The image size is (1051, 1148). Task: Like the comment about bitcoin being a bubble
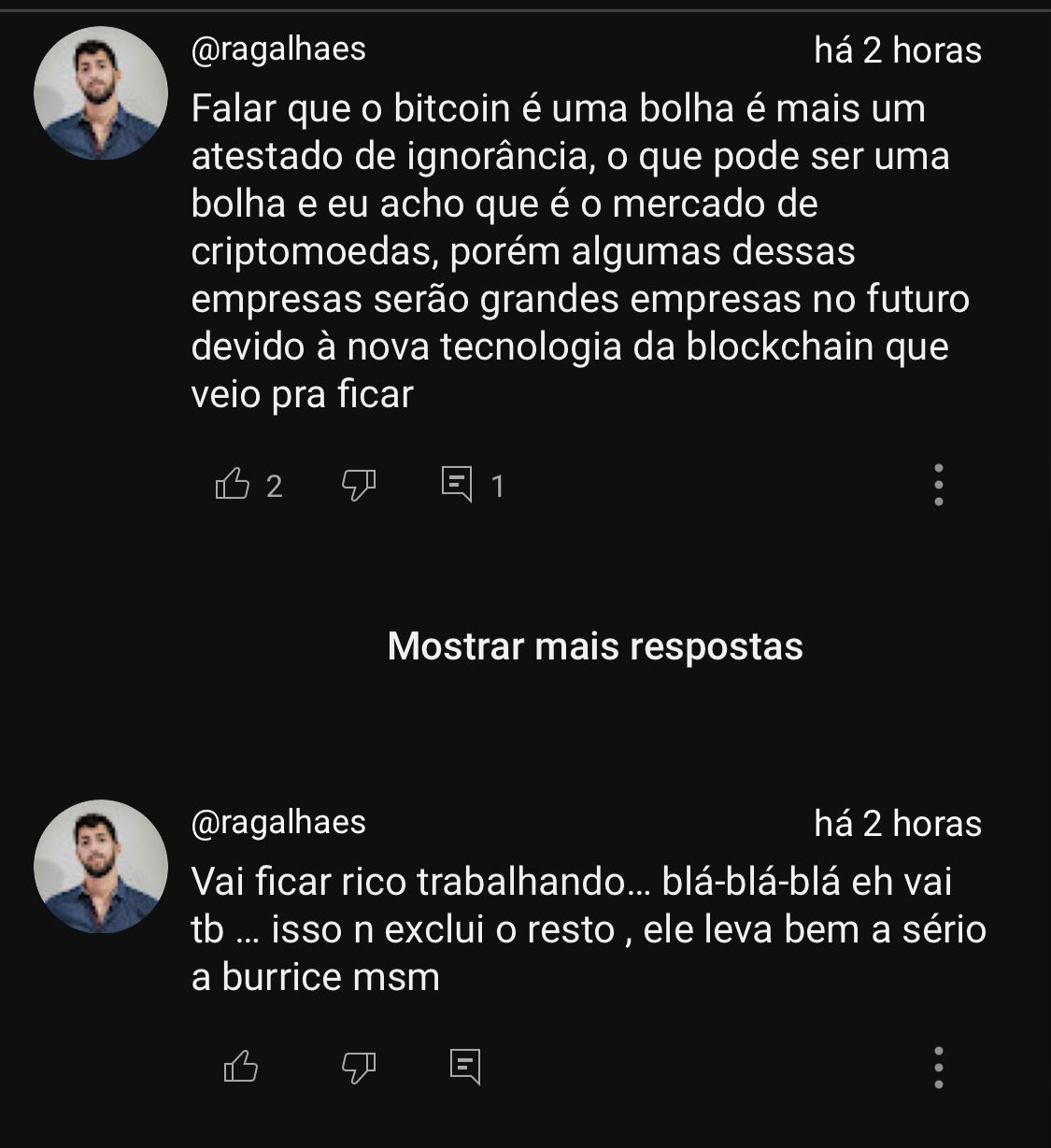point(234,485)
